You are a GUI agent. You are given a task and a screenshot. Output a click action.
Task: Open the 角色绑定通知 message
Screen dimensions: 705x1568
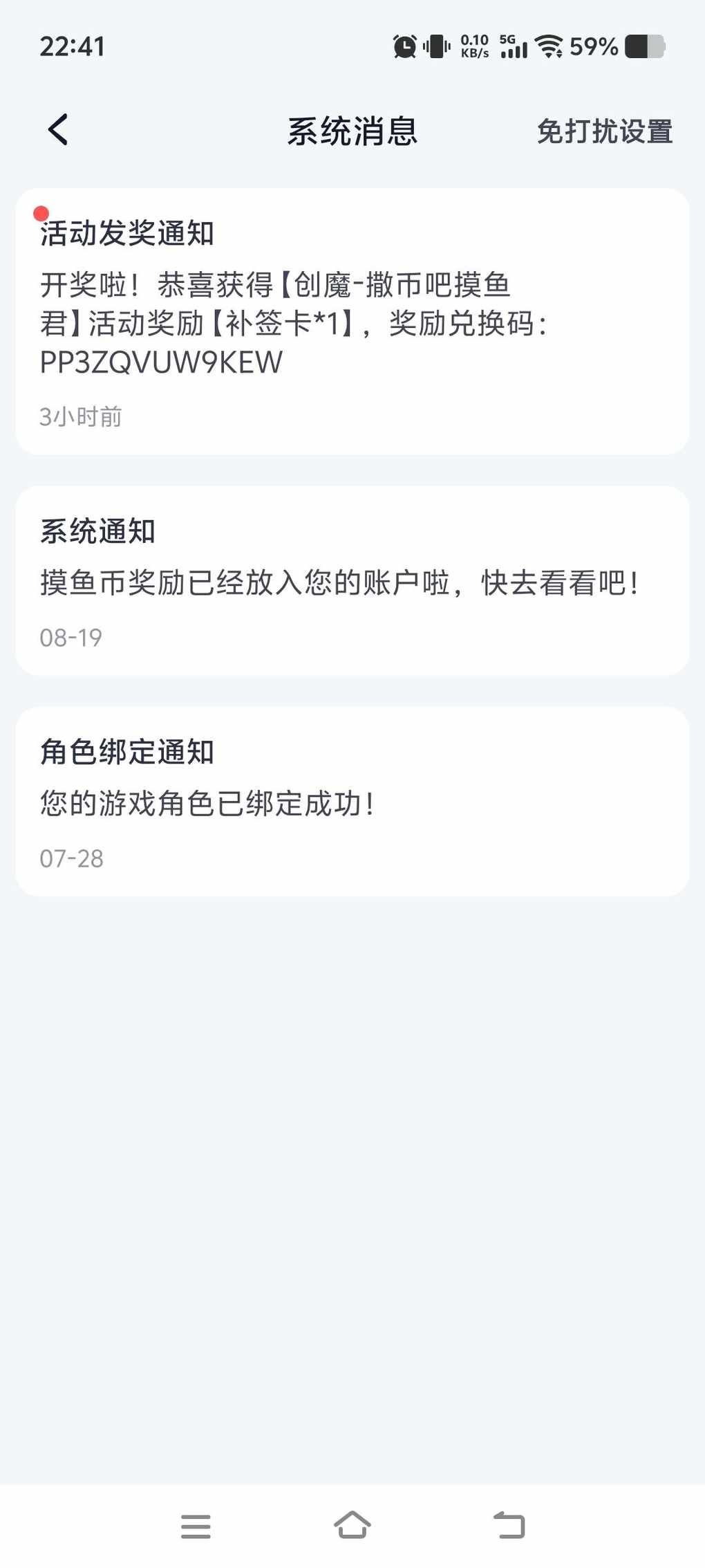(x=352, y=802)
